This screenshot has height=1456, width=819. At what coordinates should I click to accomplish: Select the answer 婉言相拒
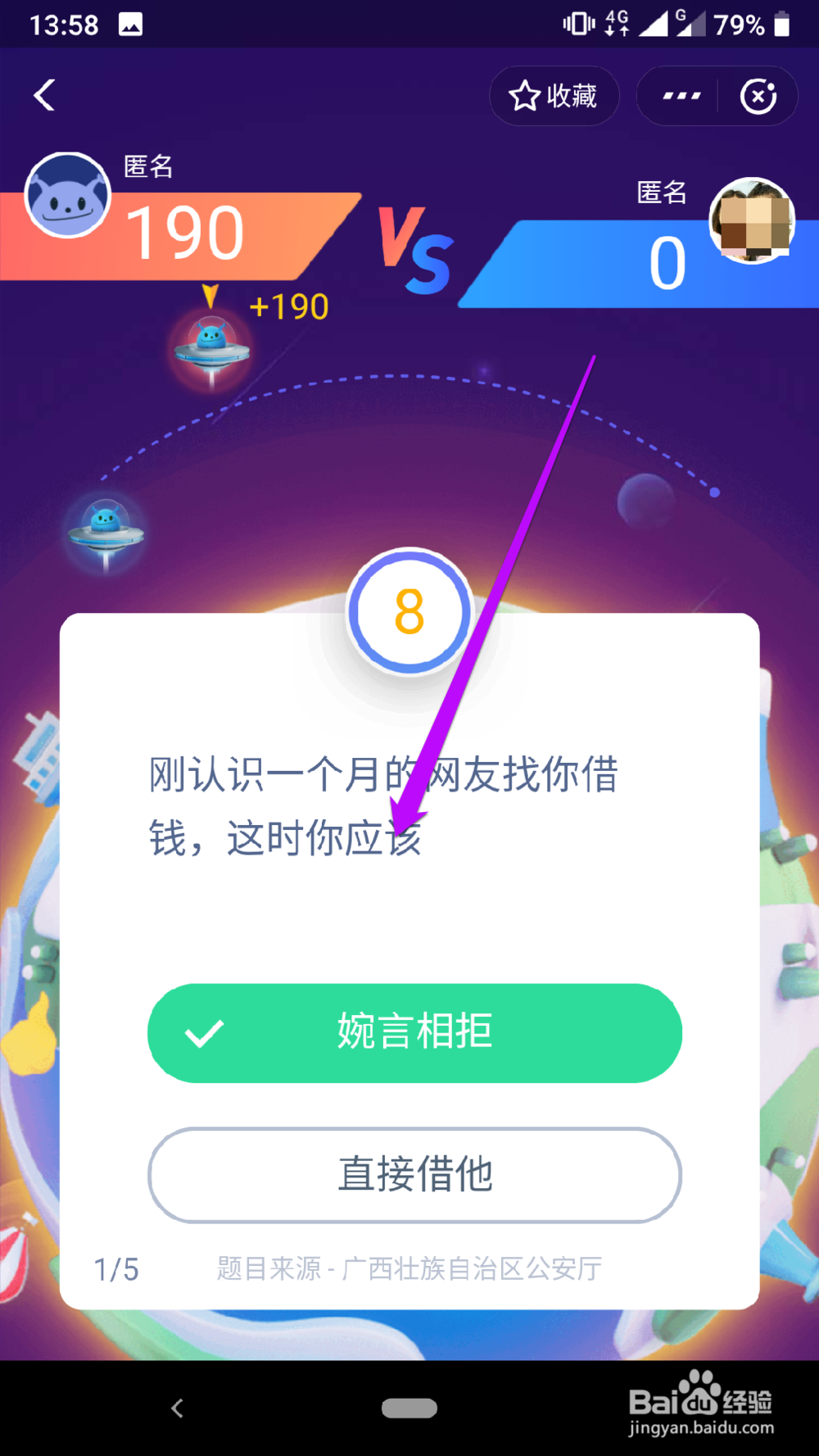click(x=414, y=1032)
